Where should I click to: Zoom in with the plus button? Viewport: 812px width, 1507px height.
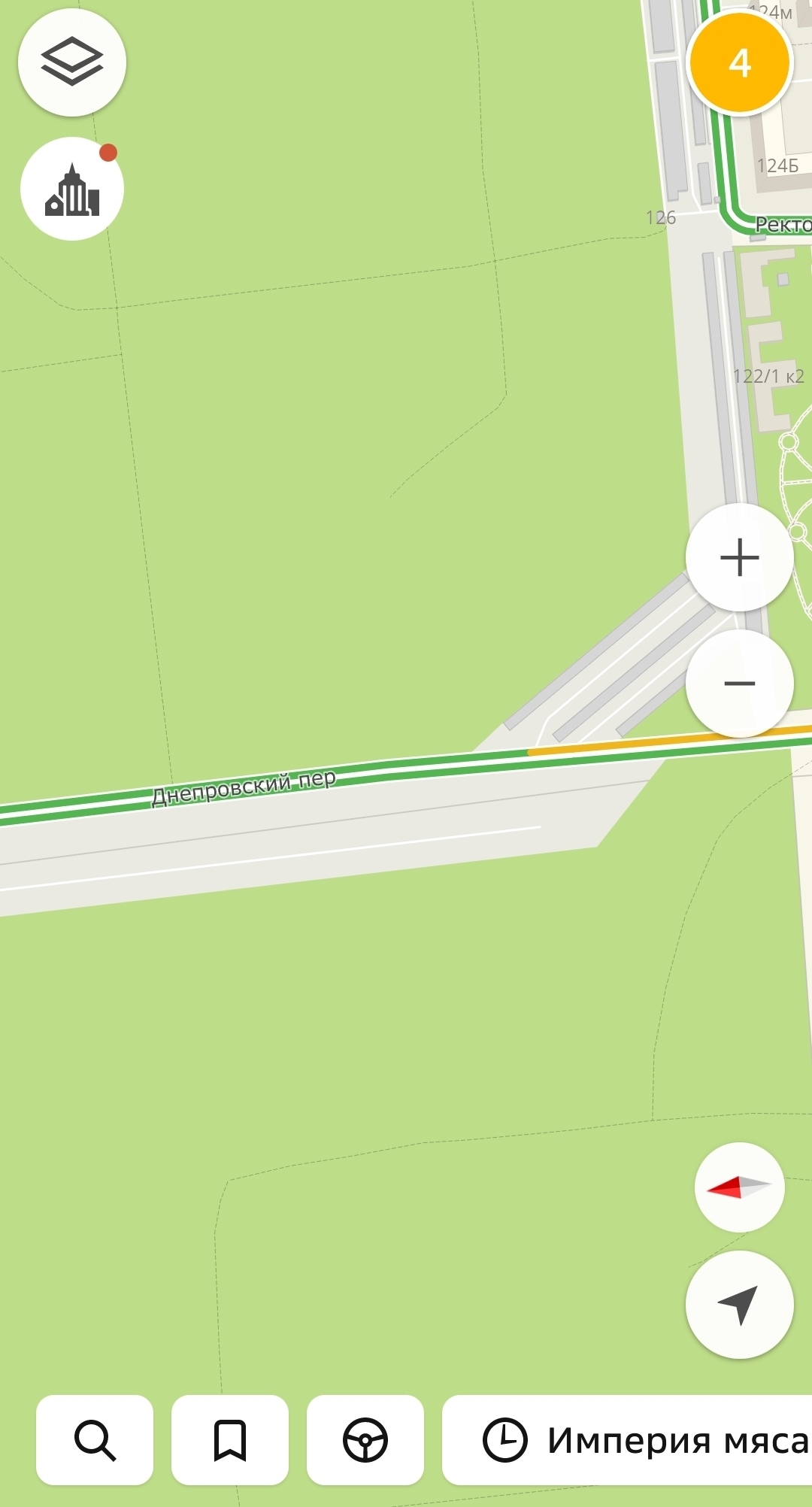point(740,557)
